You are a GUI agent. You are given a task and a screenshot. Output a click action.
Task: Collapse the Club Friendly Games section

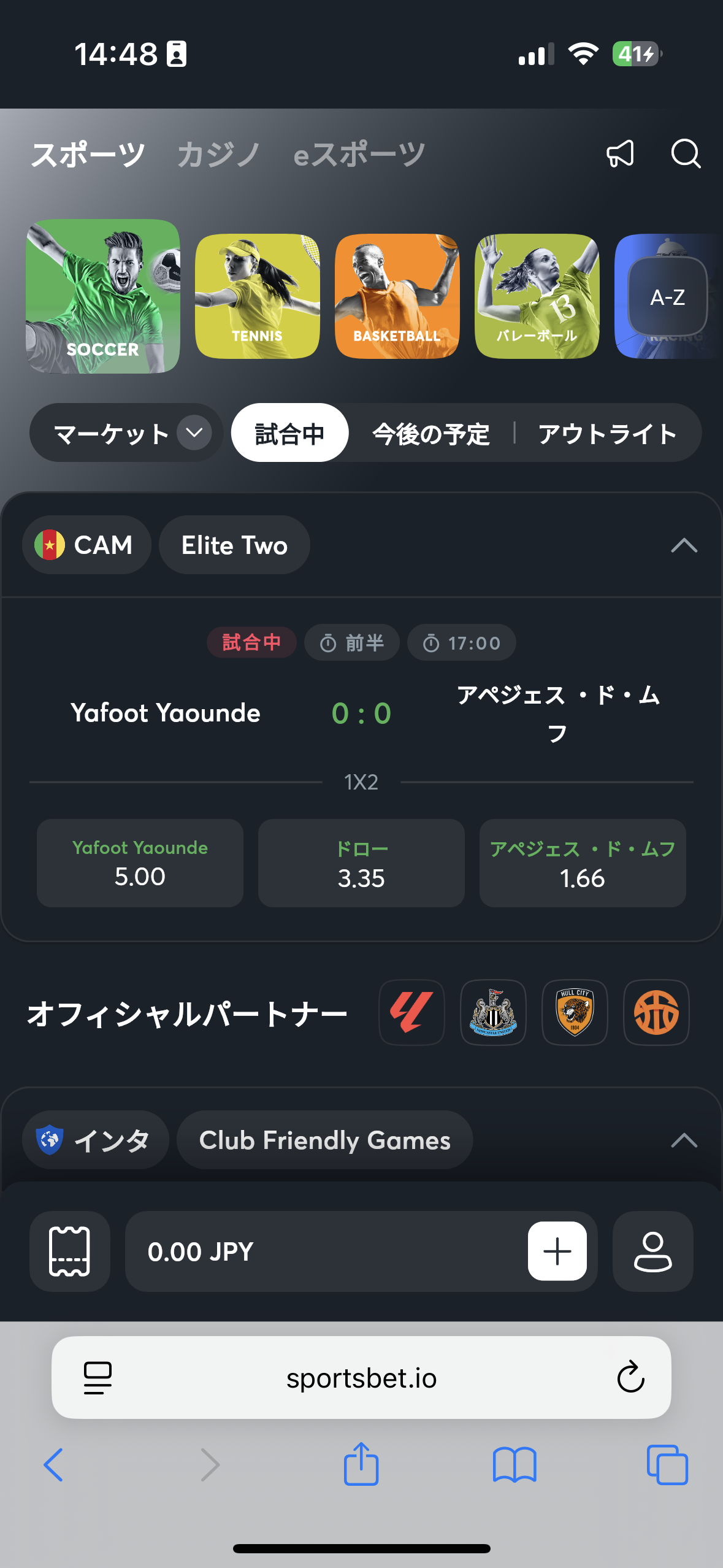tap(684, 1140)
